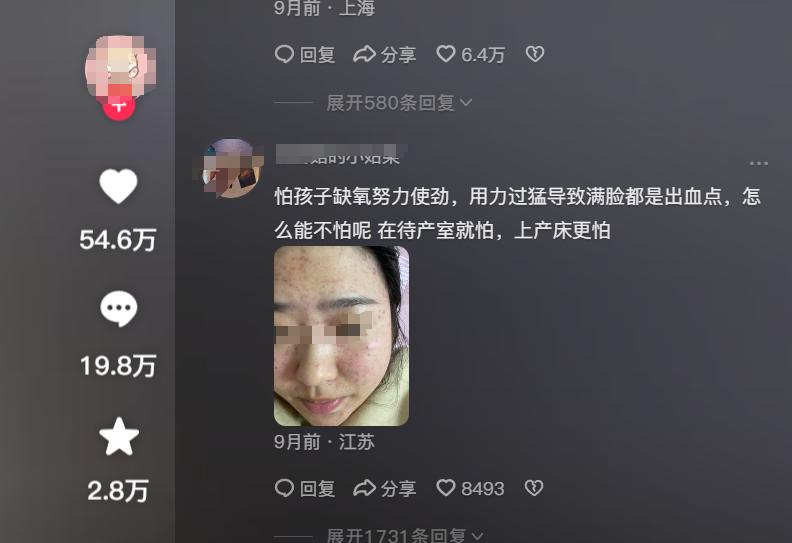The image size is (792, 543).
Task: Like the comment with 6.4万 likes
Action: (446, 55)
